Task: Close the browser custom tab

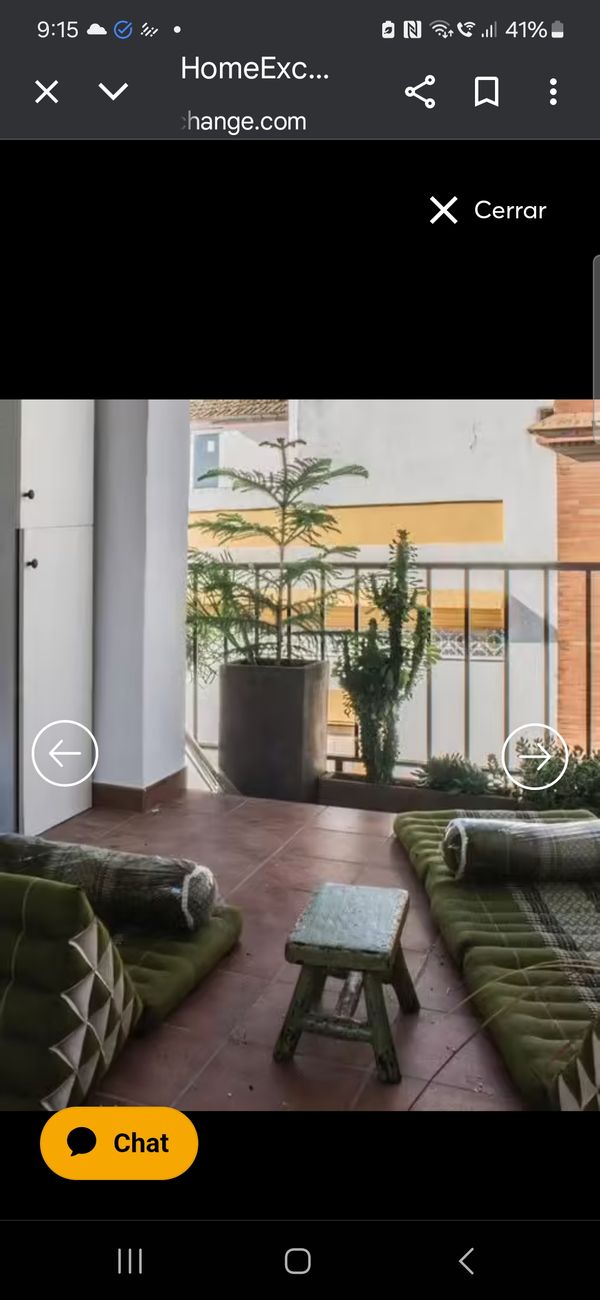Action: 47,92
